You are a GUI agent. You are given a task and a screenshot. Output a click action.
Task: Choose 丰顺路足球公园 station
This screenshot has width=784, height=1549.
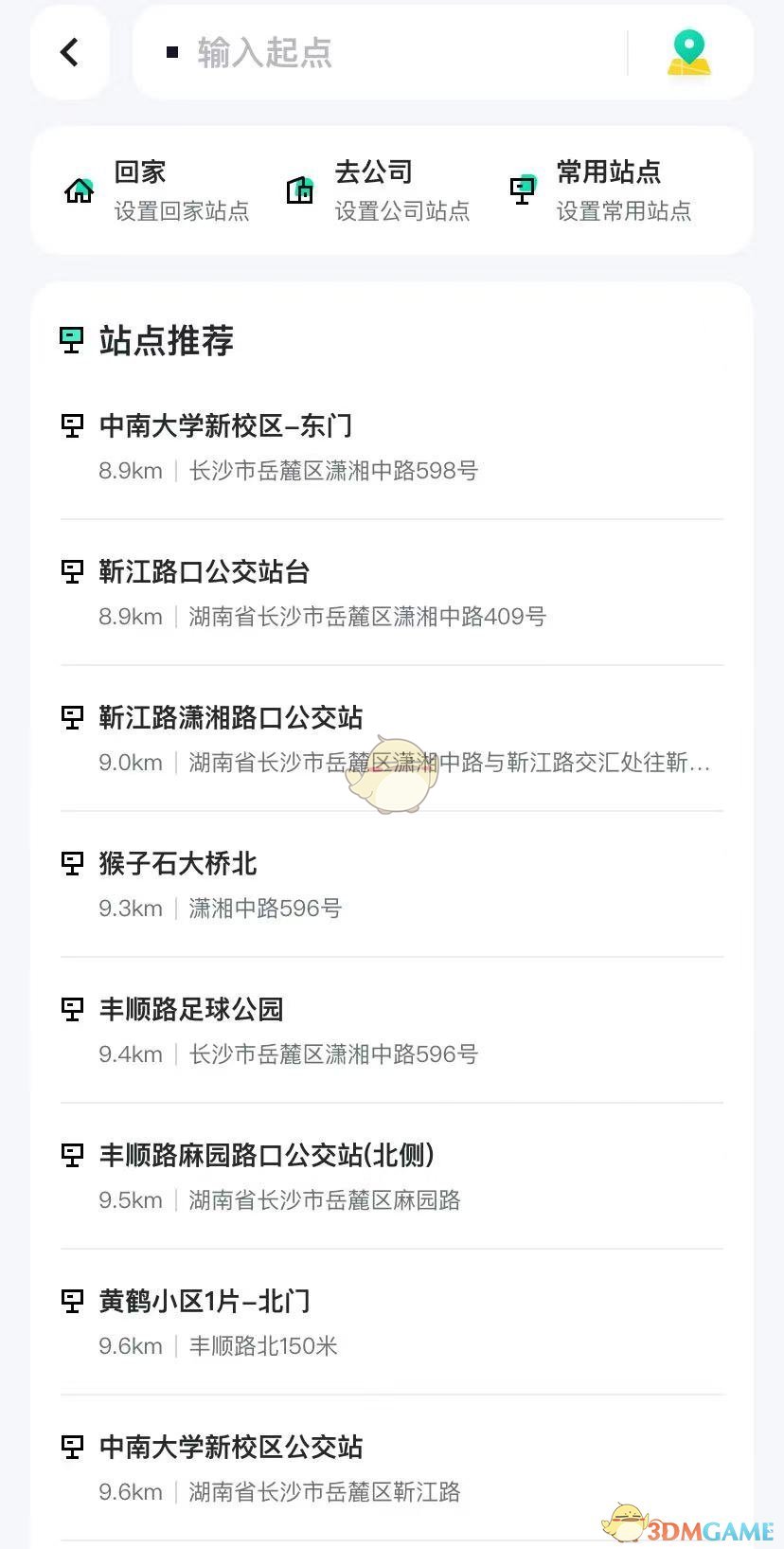[379, 1030]
